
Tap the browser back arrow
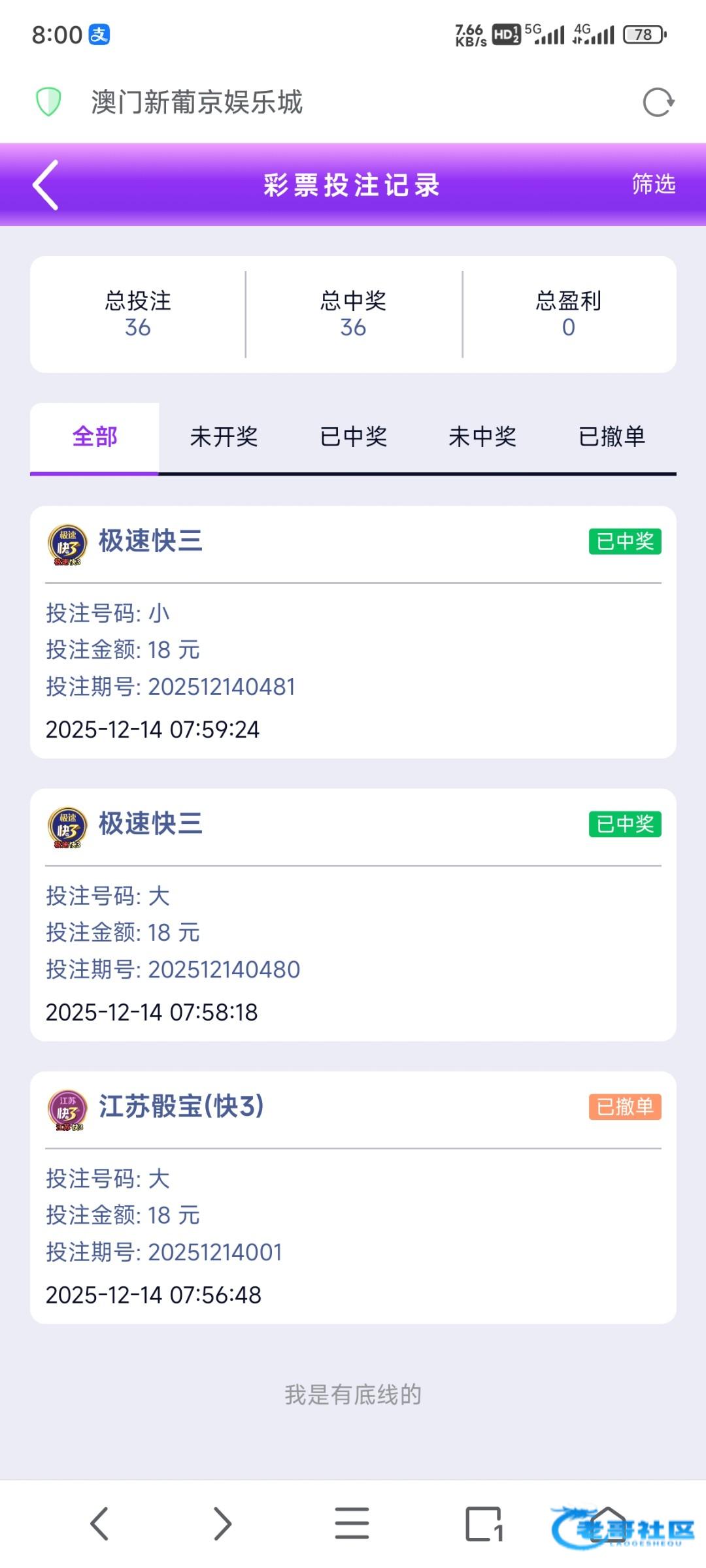coord(99,1524)
